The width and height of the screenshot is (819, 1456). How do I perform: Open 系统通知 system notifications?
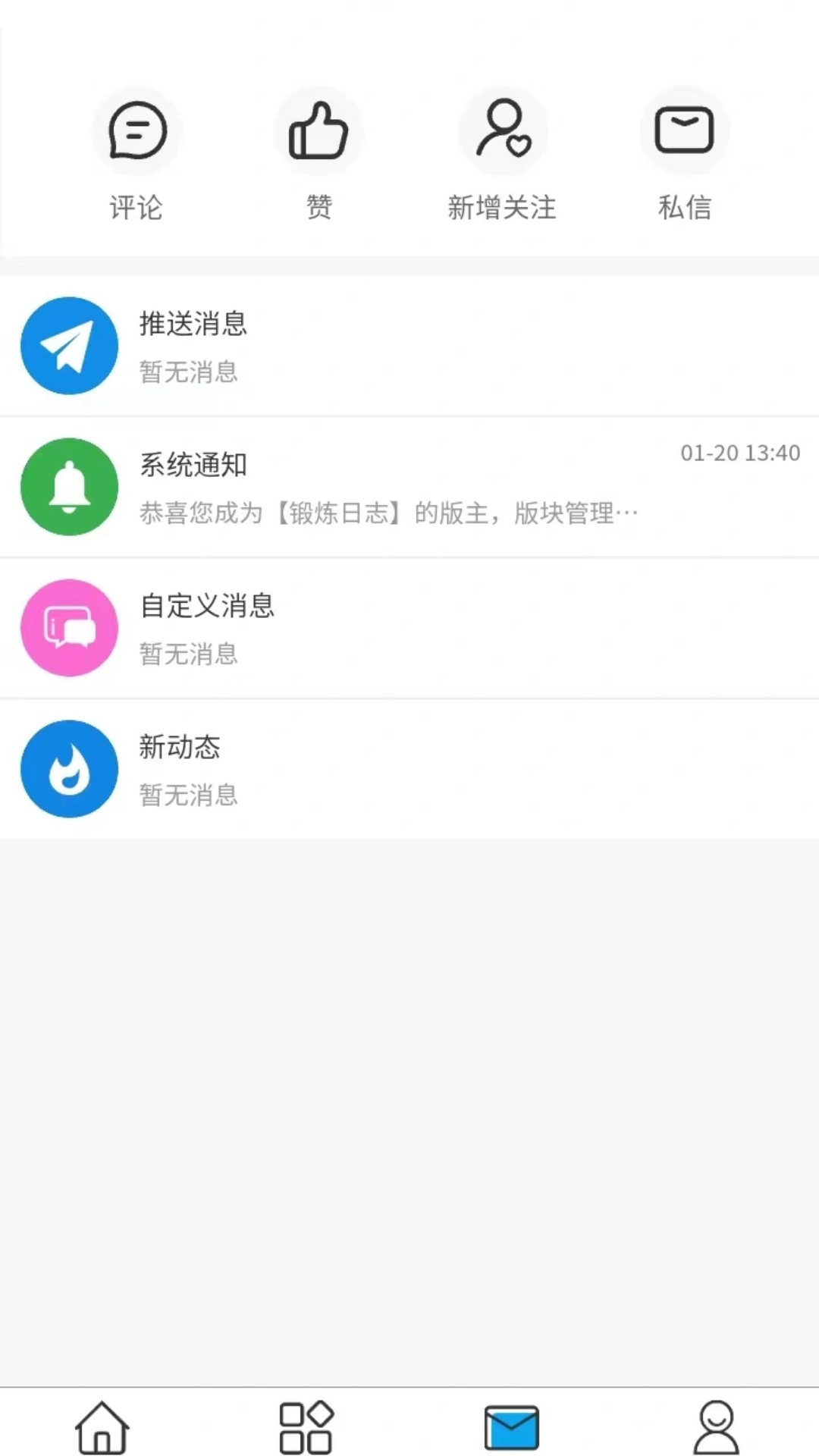click(409, 487)
